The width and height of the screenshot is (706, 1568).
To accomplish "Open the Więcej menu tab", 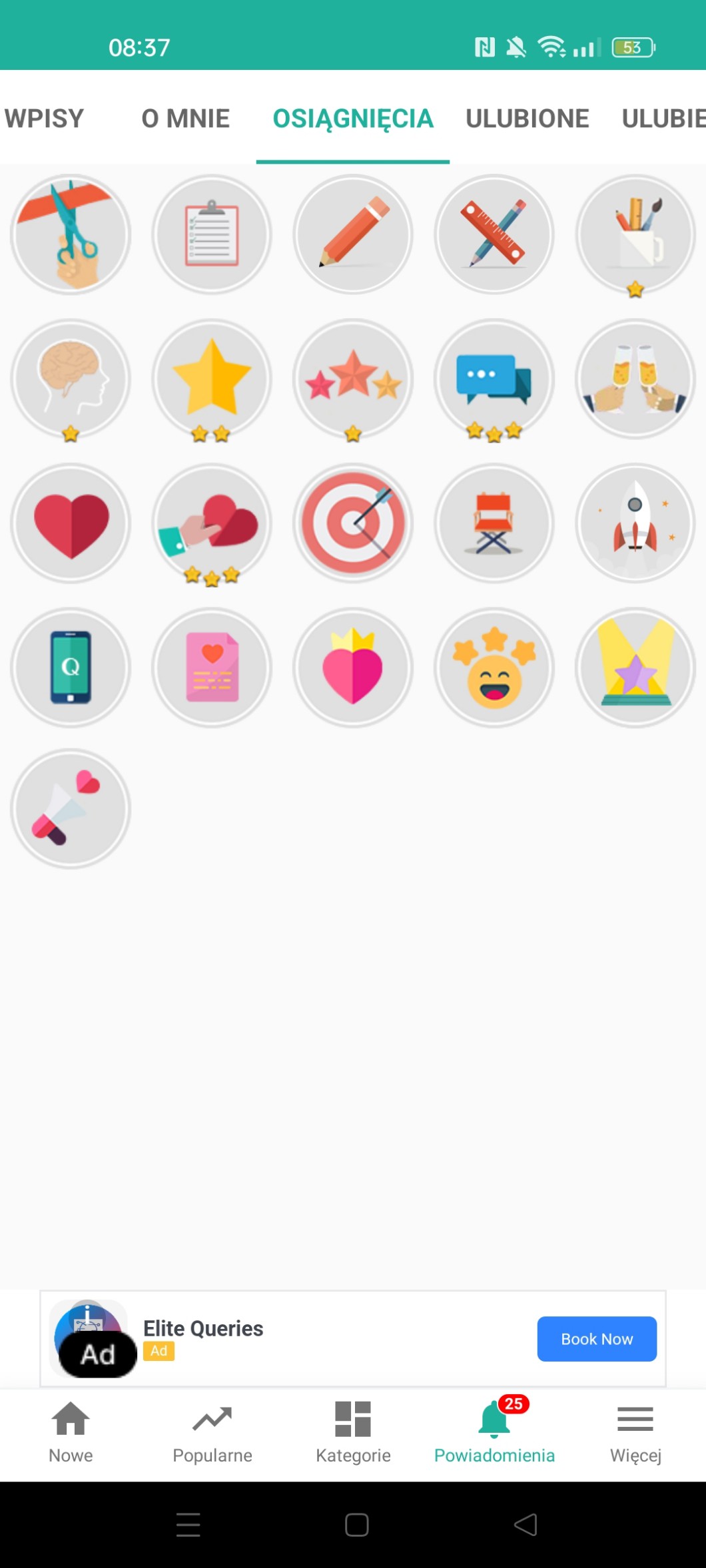I will click(635, 1432).
